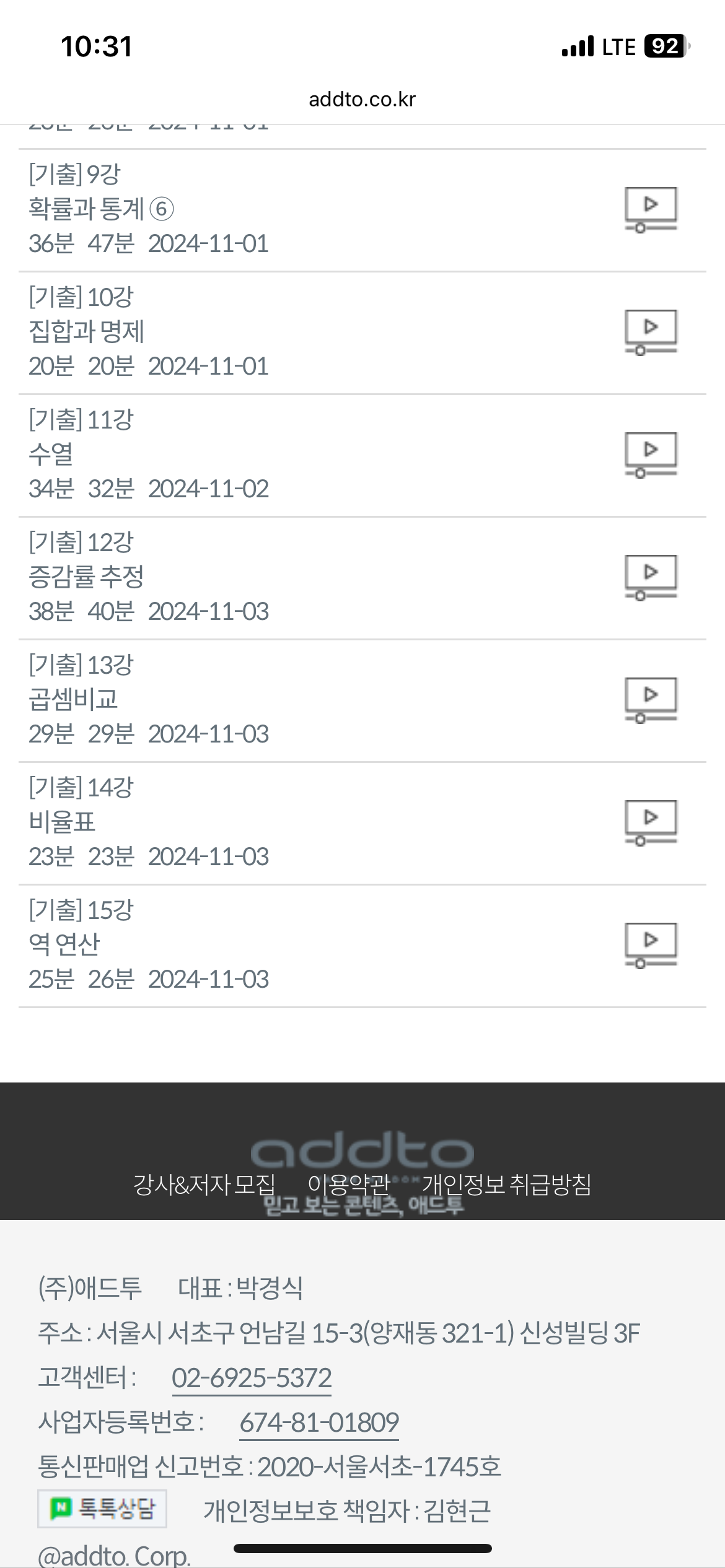The height and width of the screenshot is (1568, 725).
Task: Start a Naver 톡톡상담 chat
Action: (x=102, y=1509)
